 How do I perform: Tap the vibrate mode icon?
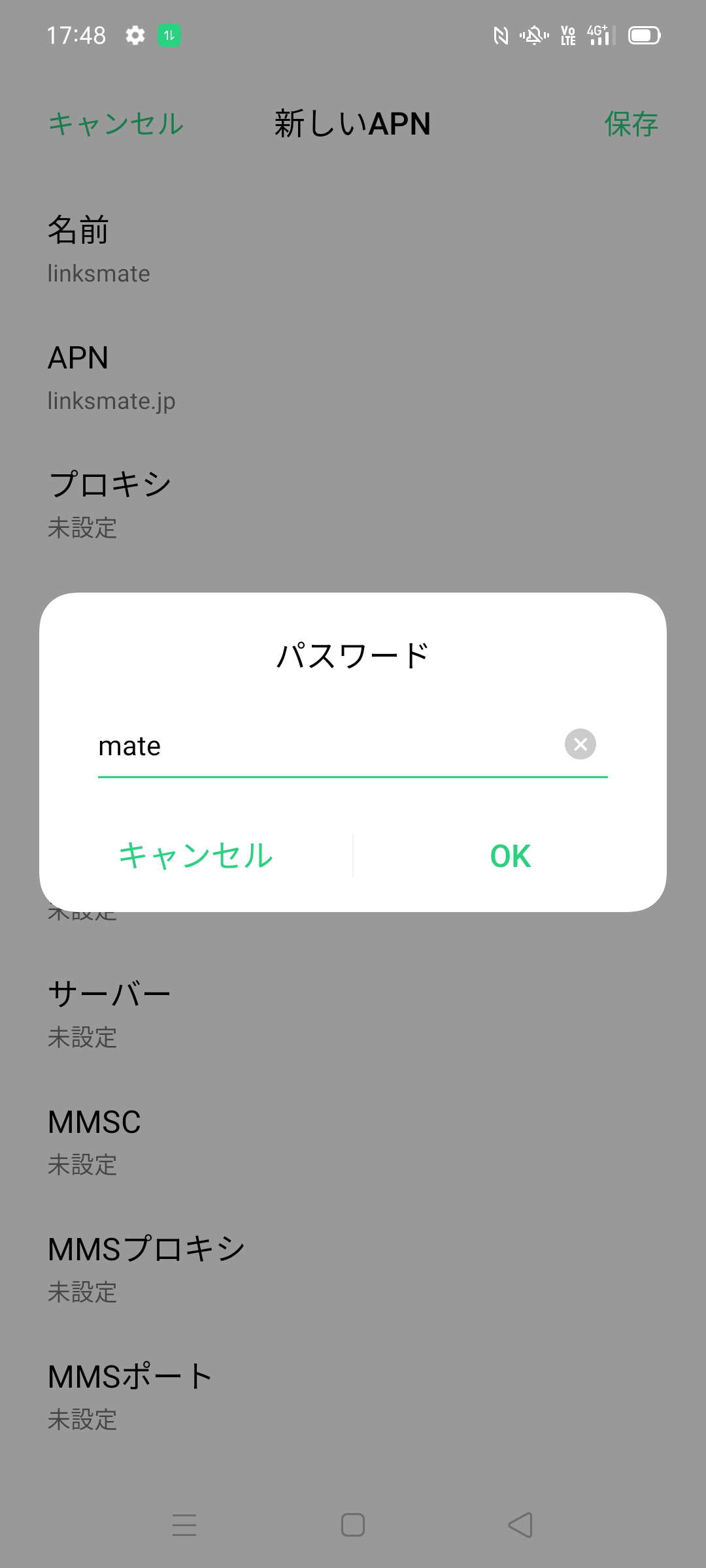pos(533,36)
